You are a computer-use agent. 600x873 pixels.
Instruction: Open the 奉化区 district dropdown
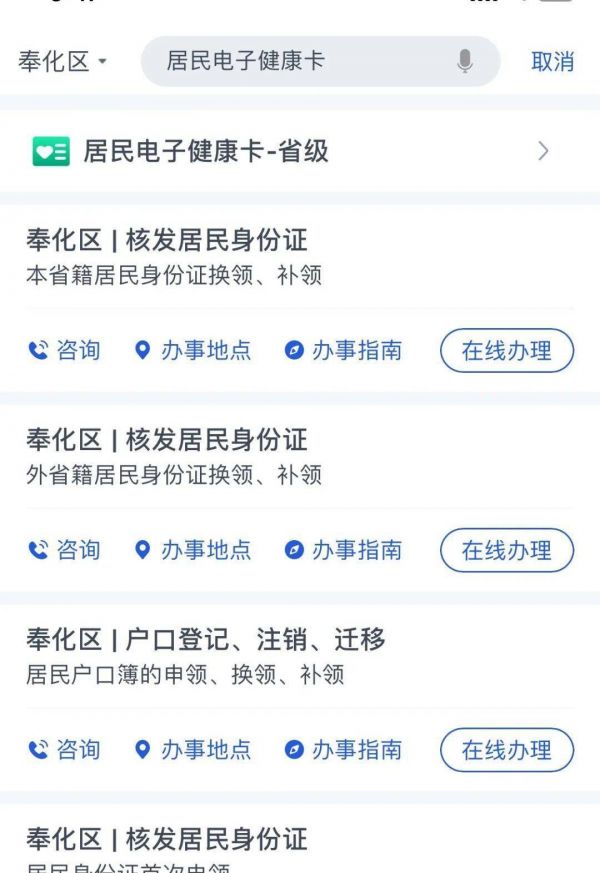(62, 61)
